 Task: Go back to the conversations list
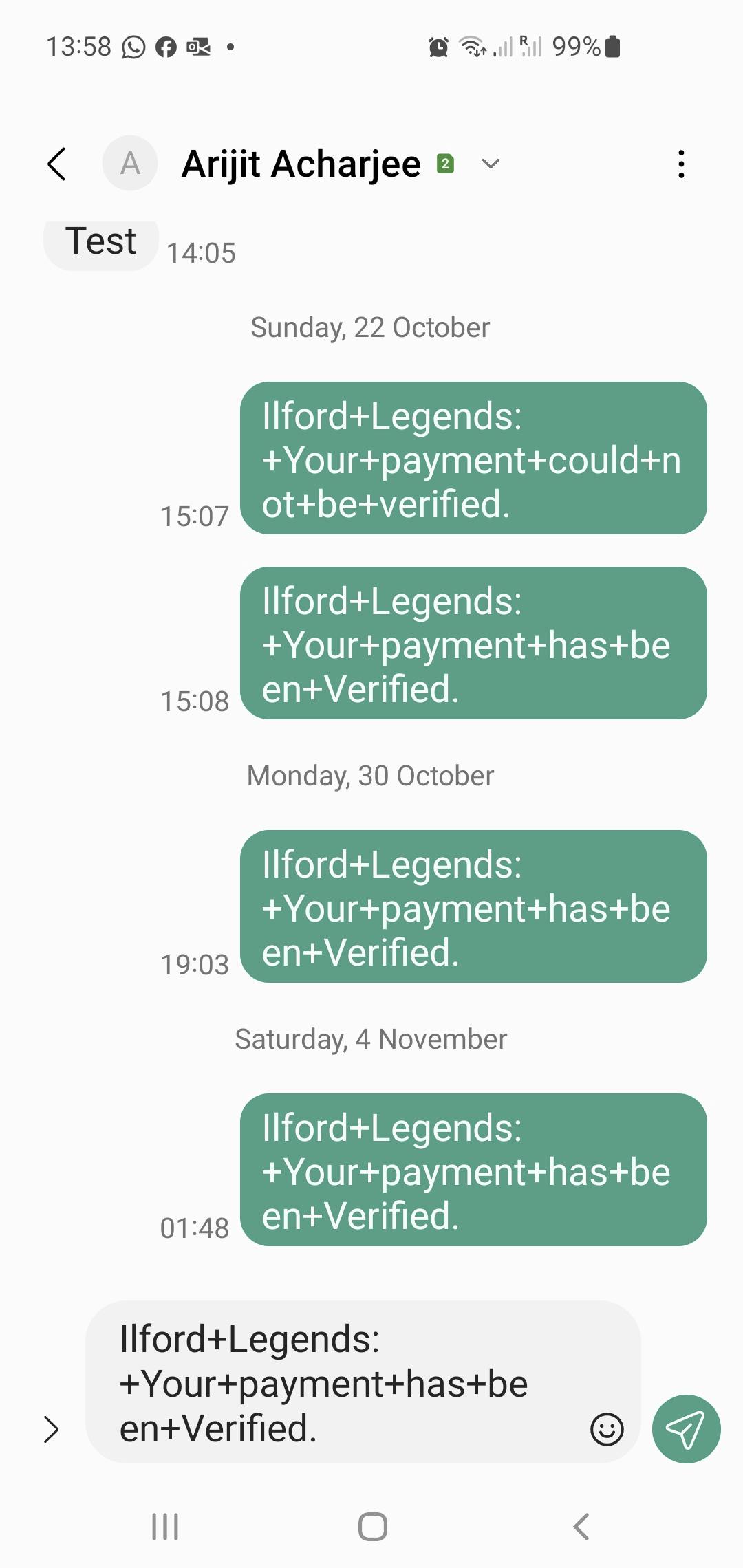[56, 164]
